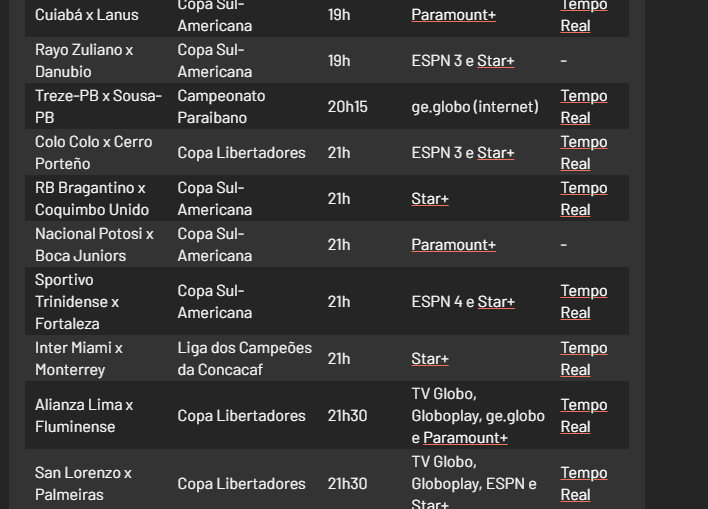
Task: Open Star+ for RB Bragantino x Coquimbo Unido
Action: pyautogui.click(x=430, y=199)
